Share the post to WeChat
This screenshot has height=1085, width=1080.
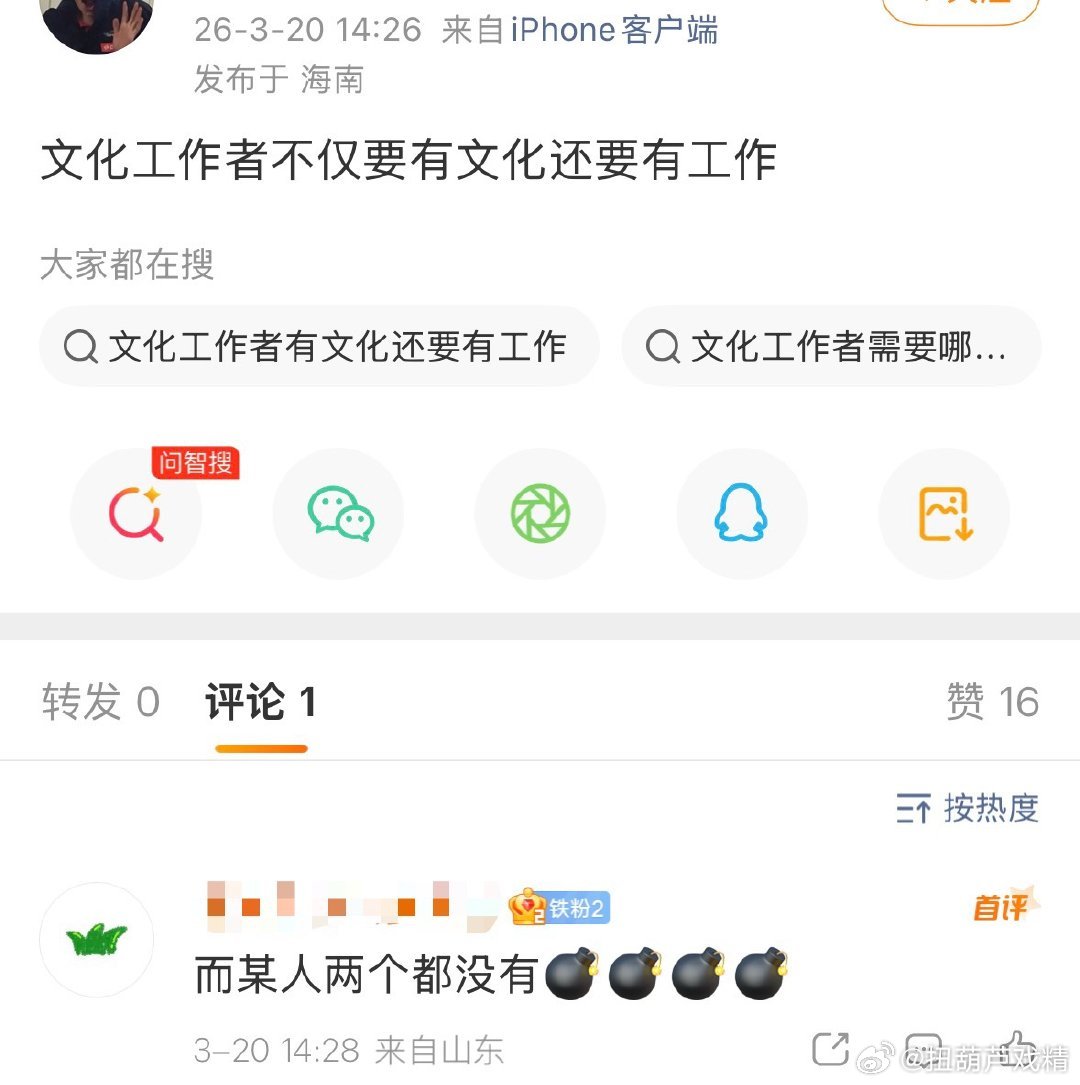(x=339, y=513)
